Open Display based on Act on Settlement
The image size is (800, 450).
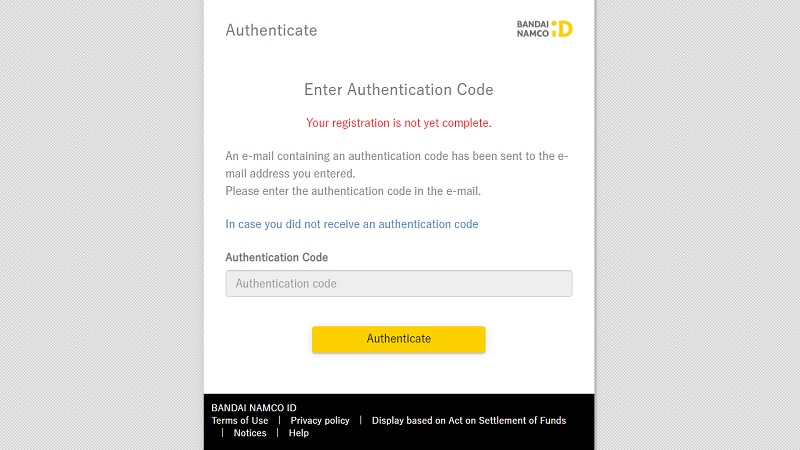pos(469,421)
